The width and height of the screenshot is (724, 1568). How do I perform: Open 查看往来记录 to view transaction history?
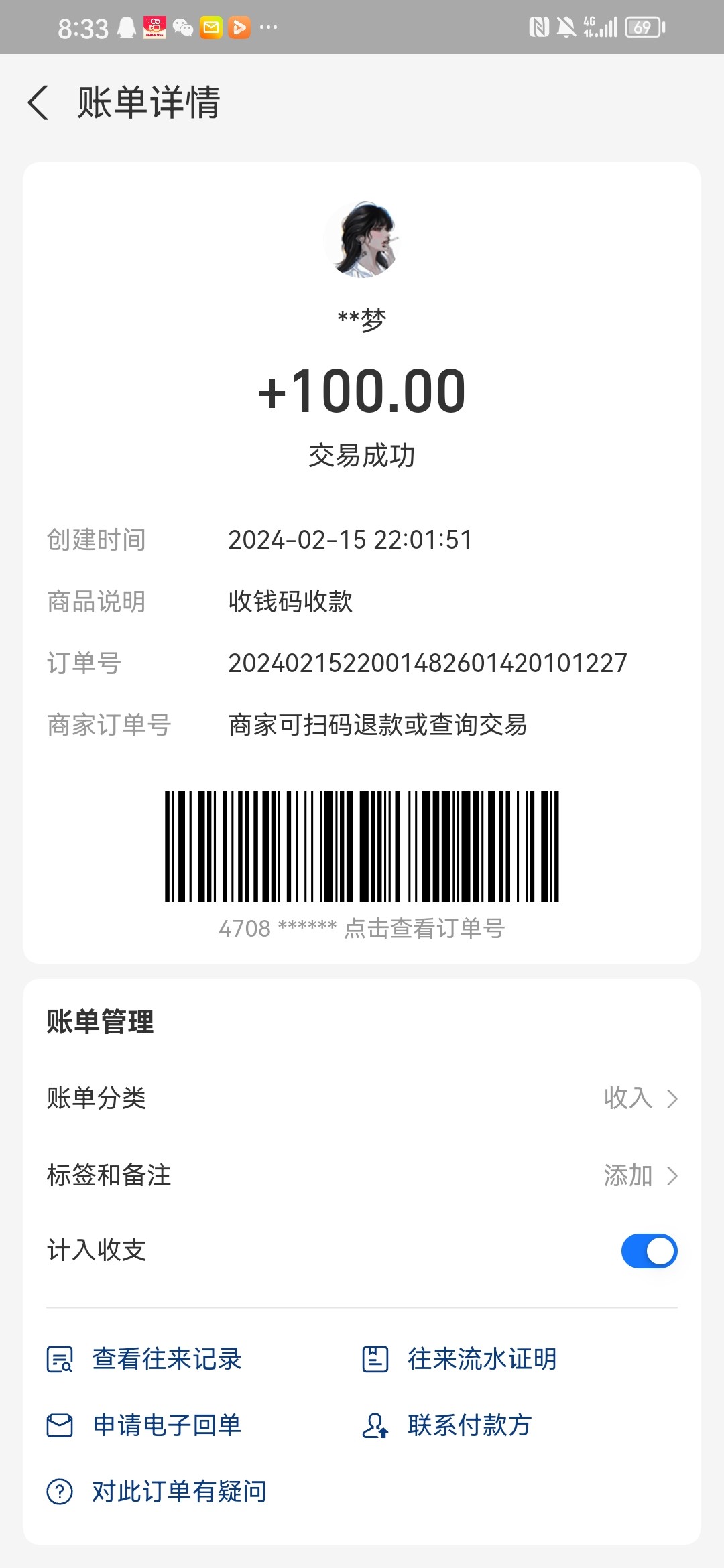pyautogui.click(x=164, y=1359)
